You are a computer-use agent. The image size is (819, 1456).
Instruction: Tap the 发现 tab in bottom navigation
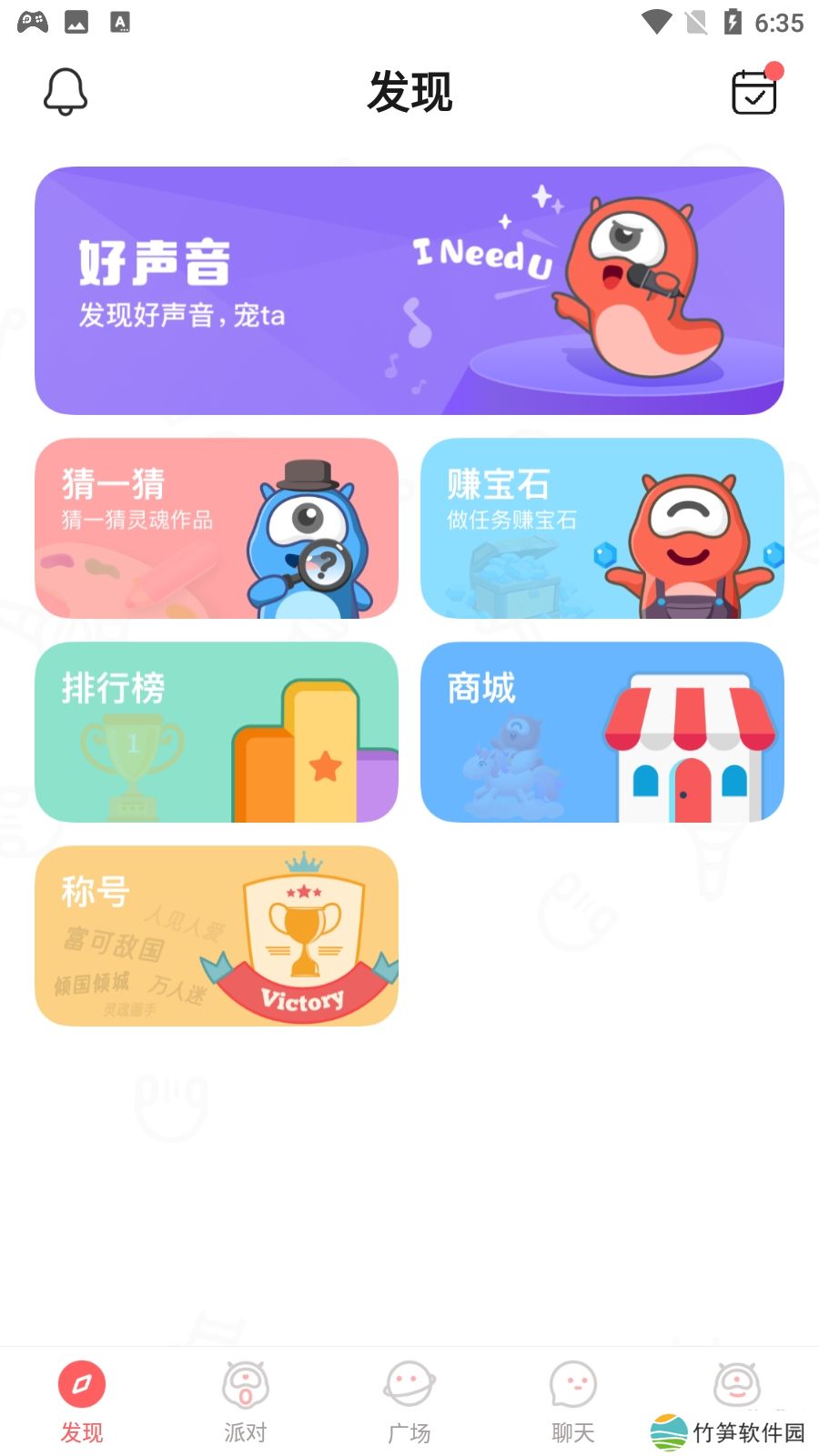point(82,1402)
